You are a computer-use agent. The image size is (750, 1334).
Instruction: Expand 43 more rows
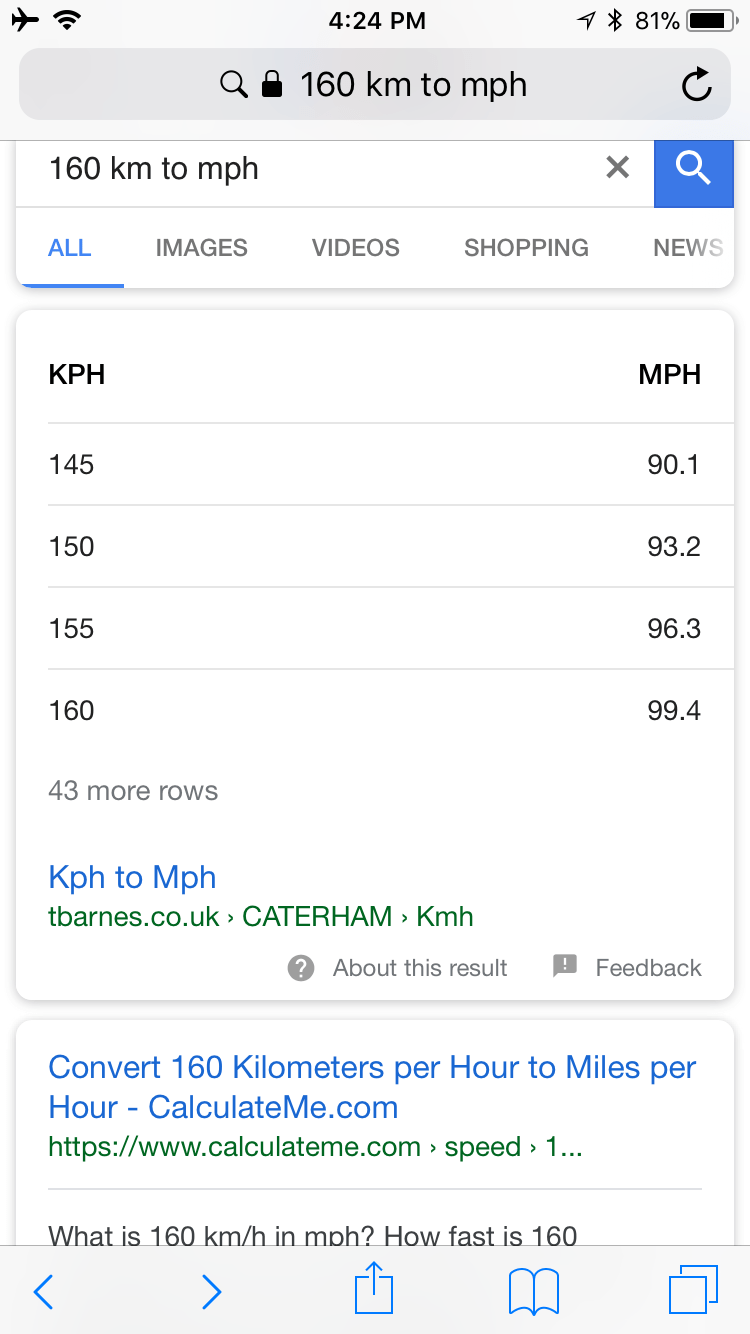[133, 791]
